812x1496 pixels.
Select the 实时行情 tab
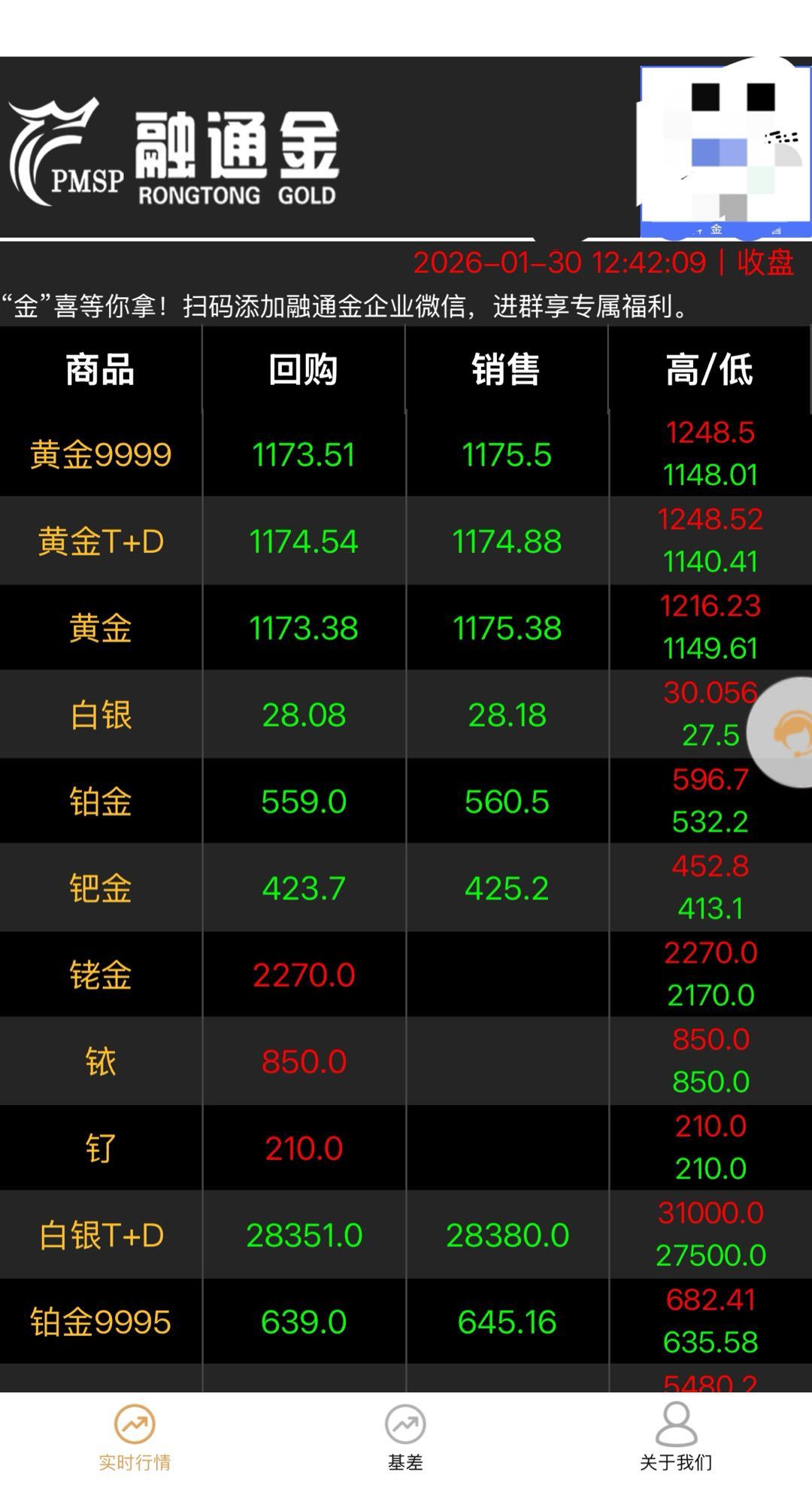tap(135, 1437)
